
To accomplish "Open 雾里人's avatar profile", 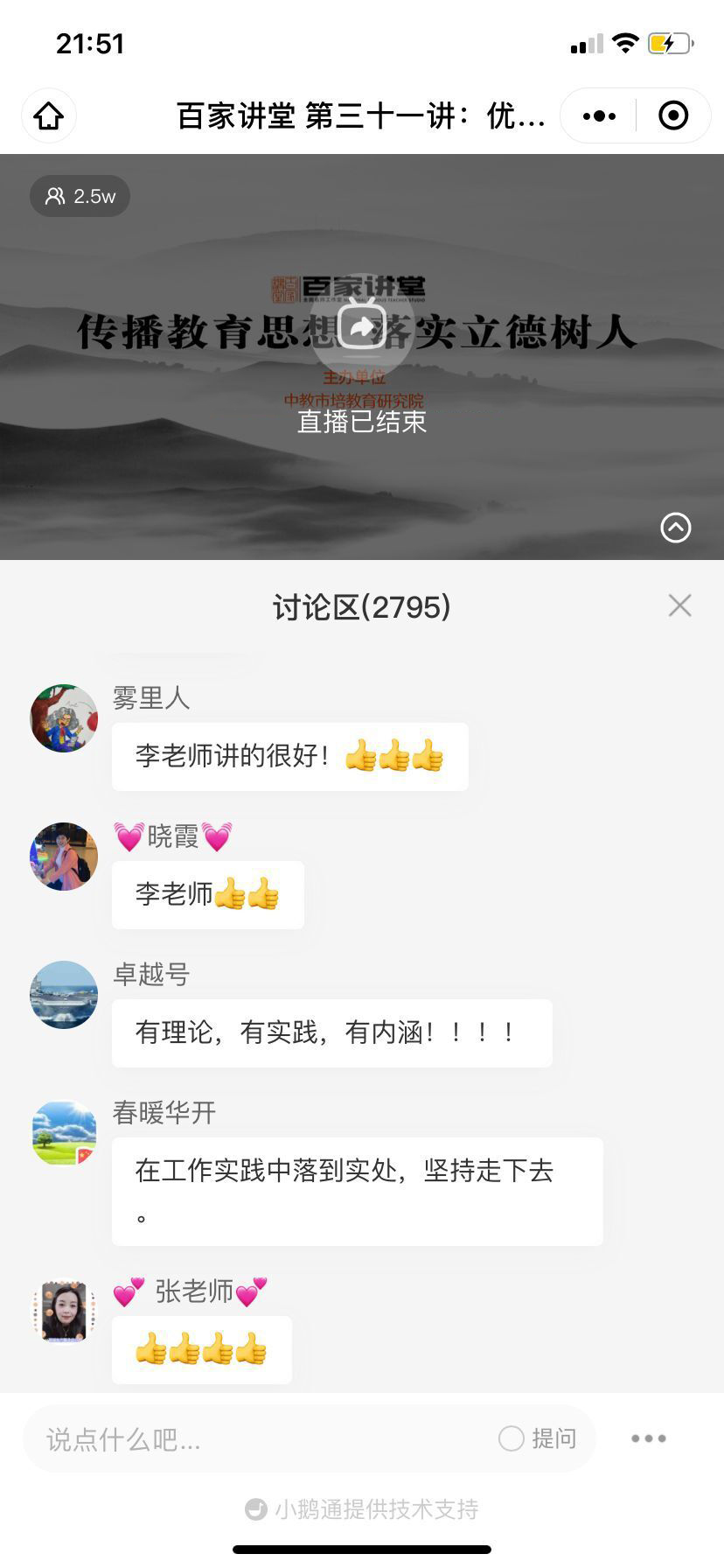I will coord(64,718).
